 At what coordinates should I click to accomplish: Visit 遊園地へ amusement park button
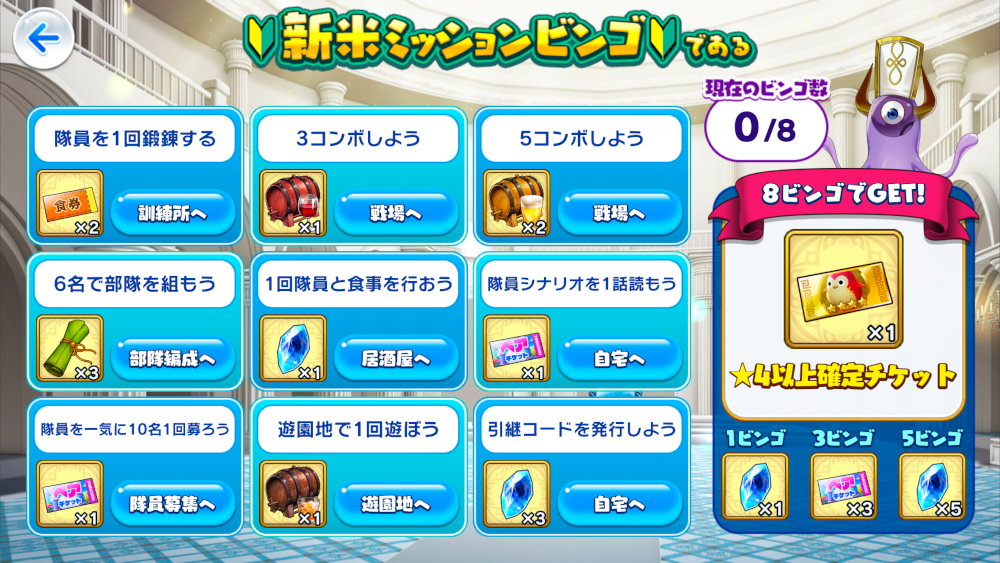tap(394, 503)
